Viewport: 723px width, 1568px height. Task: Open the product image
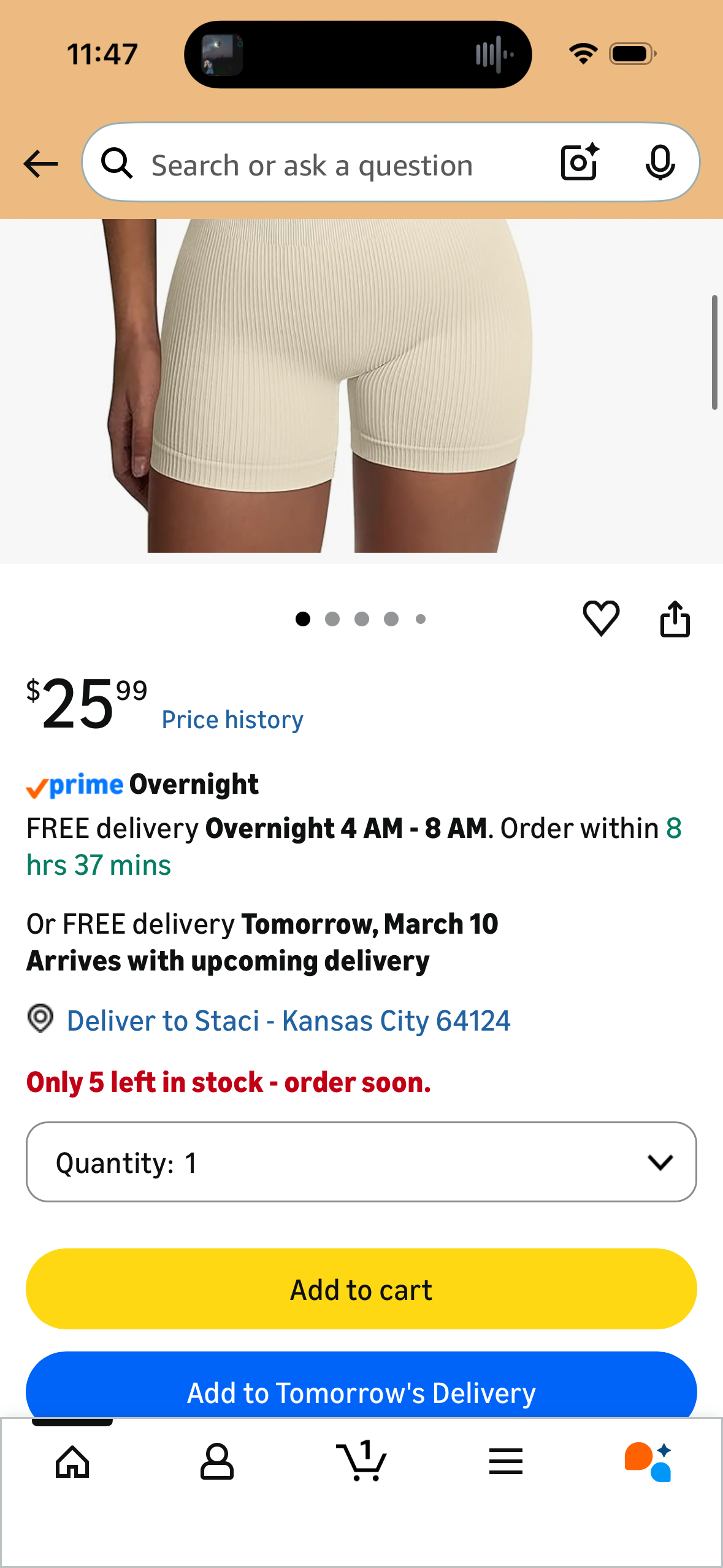coord(361,391)
